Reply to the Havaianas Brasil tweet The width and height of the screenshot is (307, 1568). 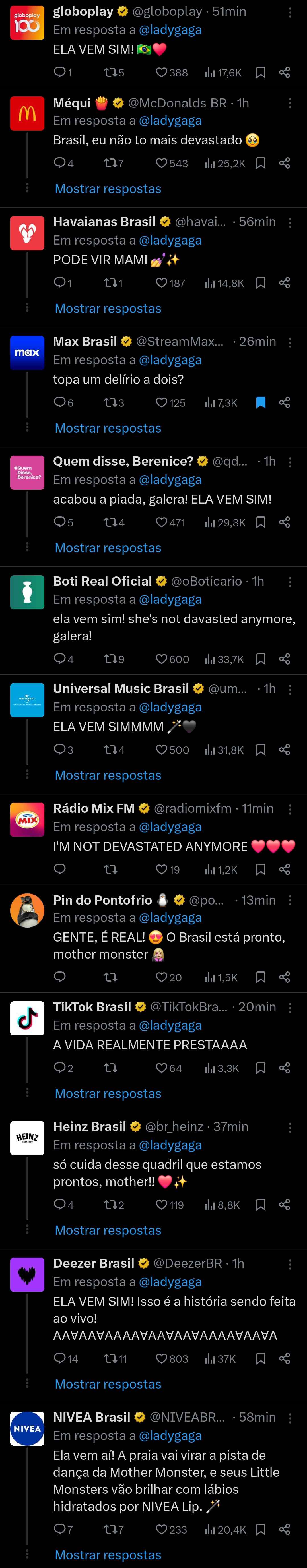[60, 283]
